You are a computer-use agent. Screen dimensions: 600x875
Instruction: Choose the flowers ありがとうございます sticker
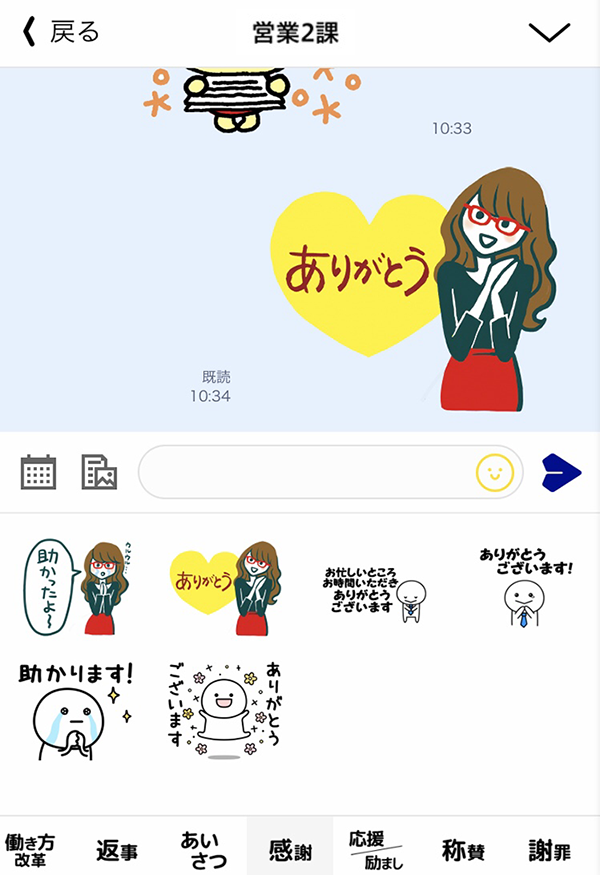225,708
